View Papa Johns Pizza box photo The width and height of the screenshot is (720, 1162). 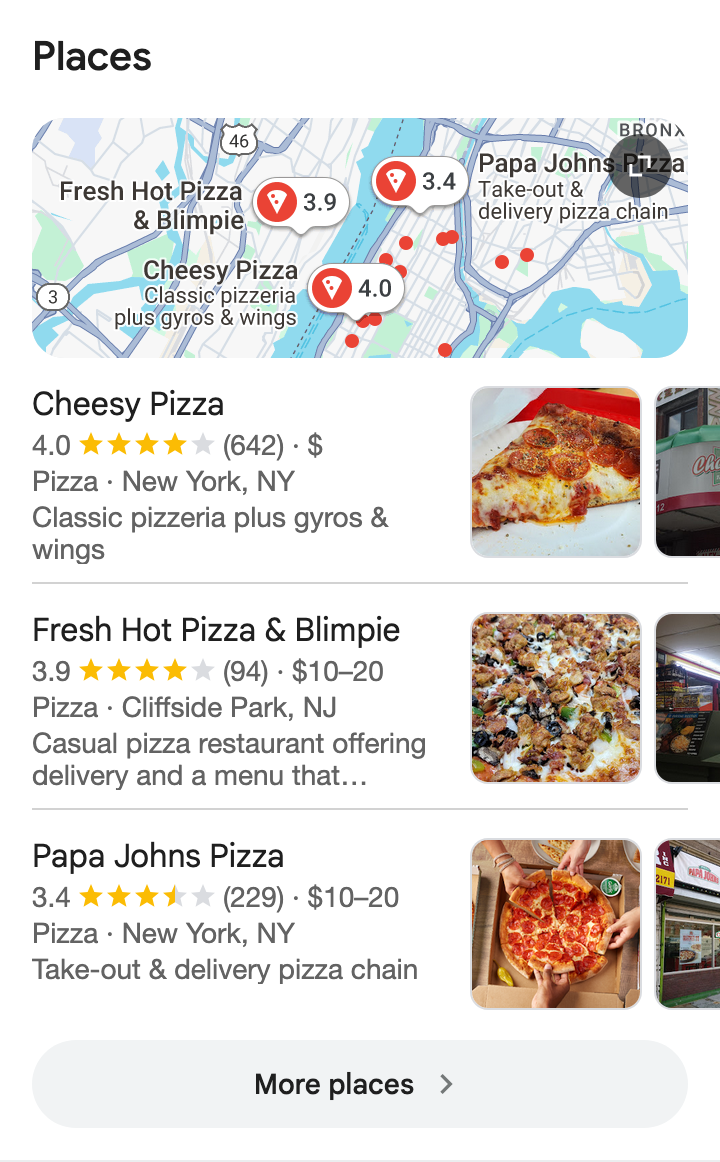click(555, 924)
